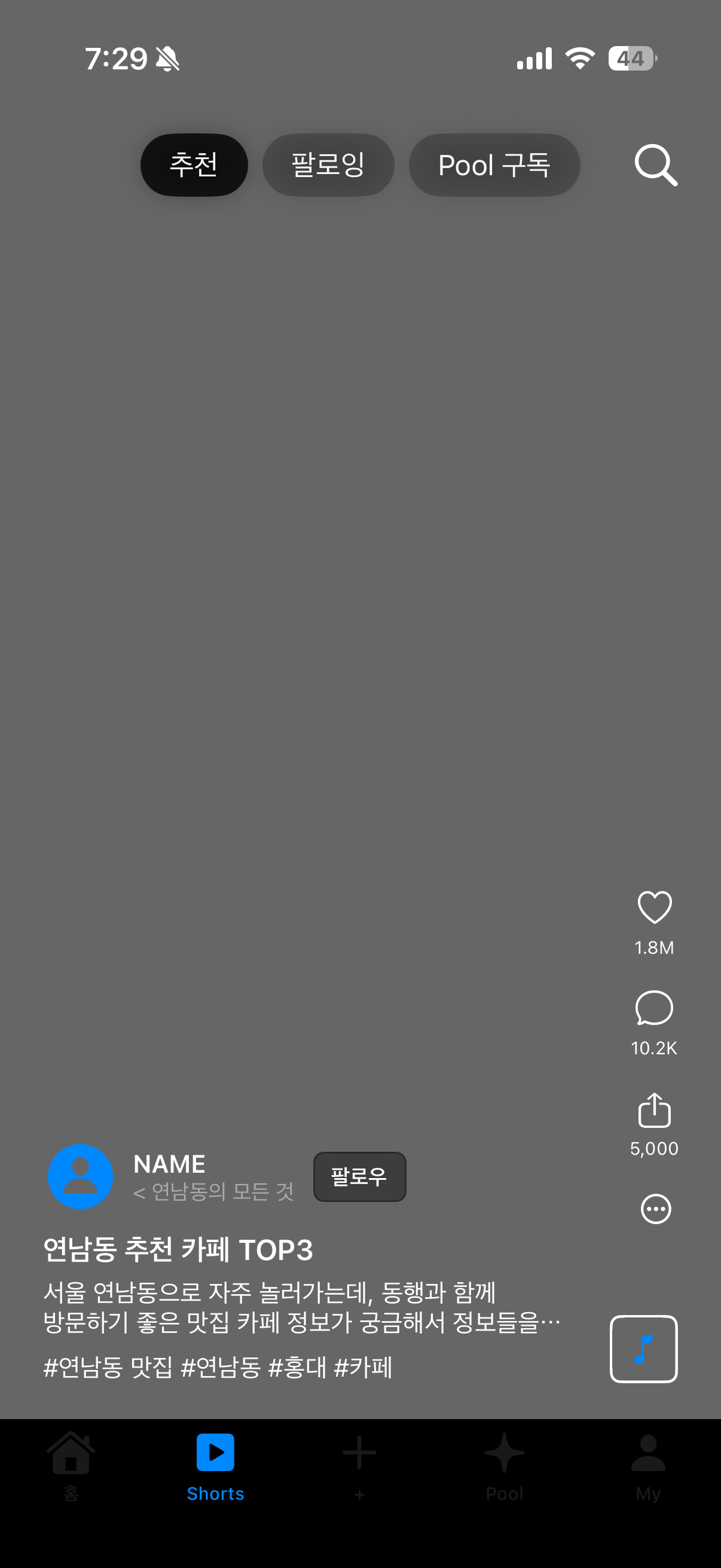Tap the music note sound button
This screenshot has width=721, height=1568.
643,1349
